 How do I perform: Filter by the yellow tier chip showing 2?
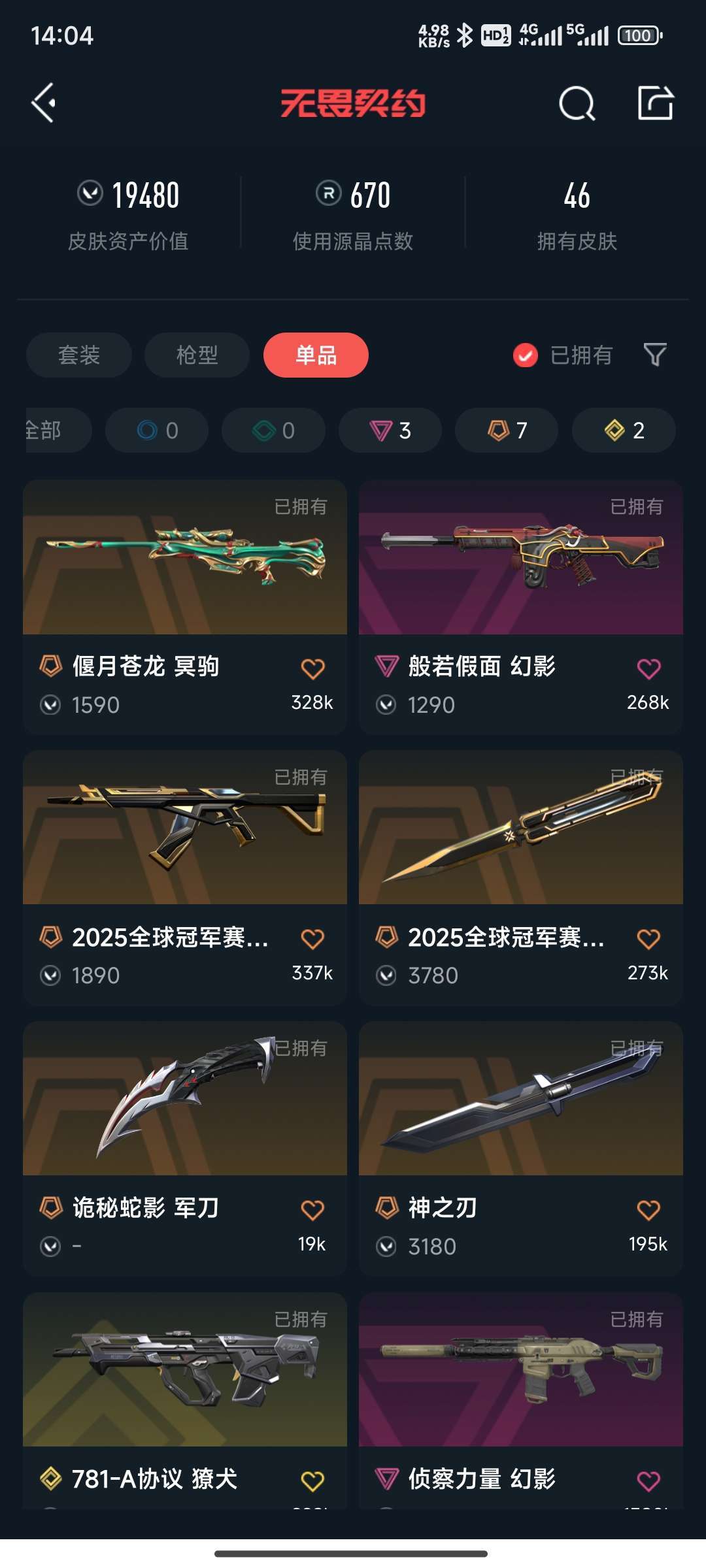(x=624, y=430)
